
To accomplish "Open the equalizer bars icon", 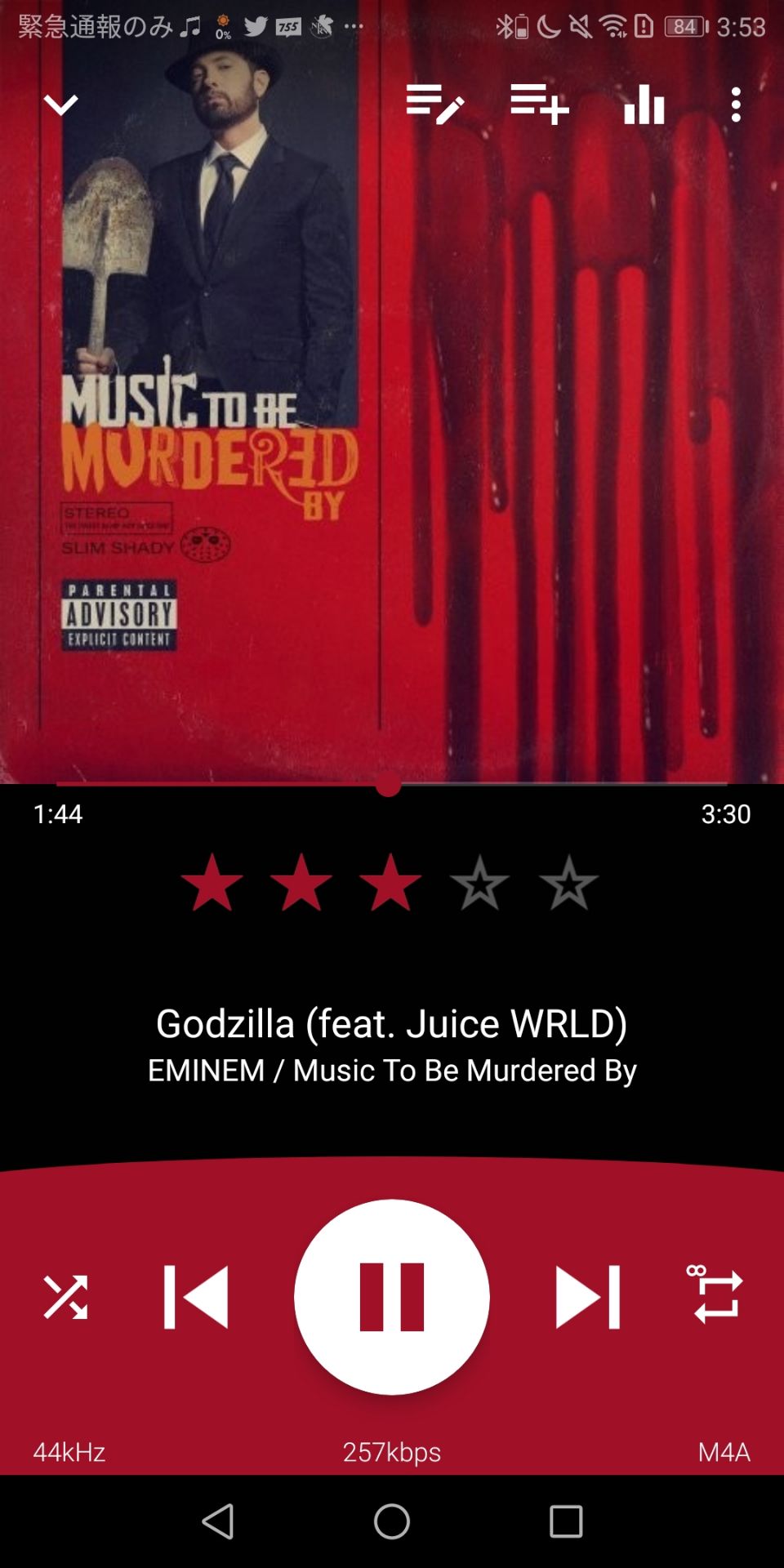I will [644, 105].
